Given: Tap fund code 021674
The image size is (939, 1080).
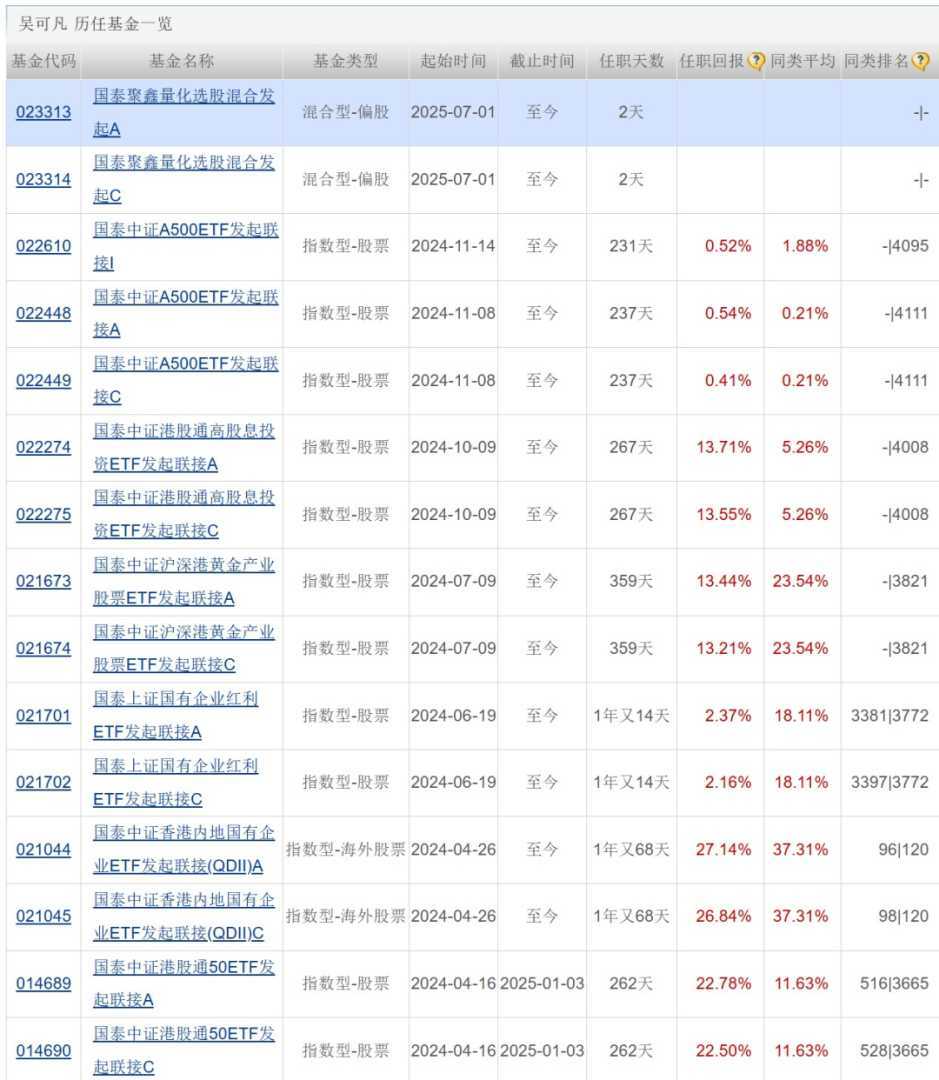Looking at the screenshot, I should tap(43, 648).
